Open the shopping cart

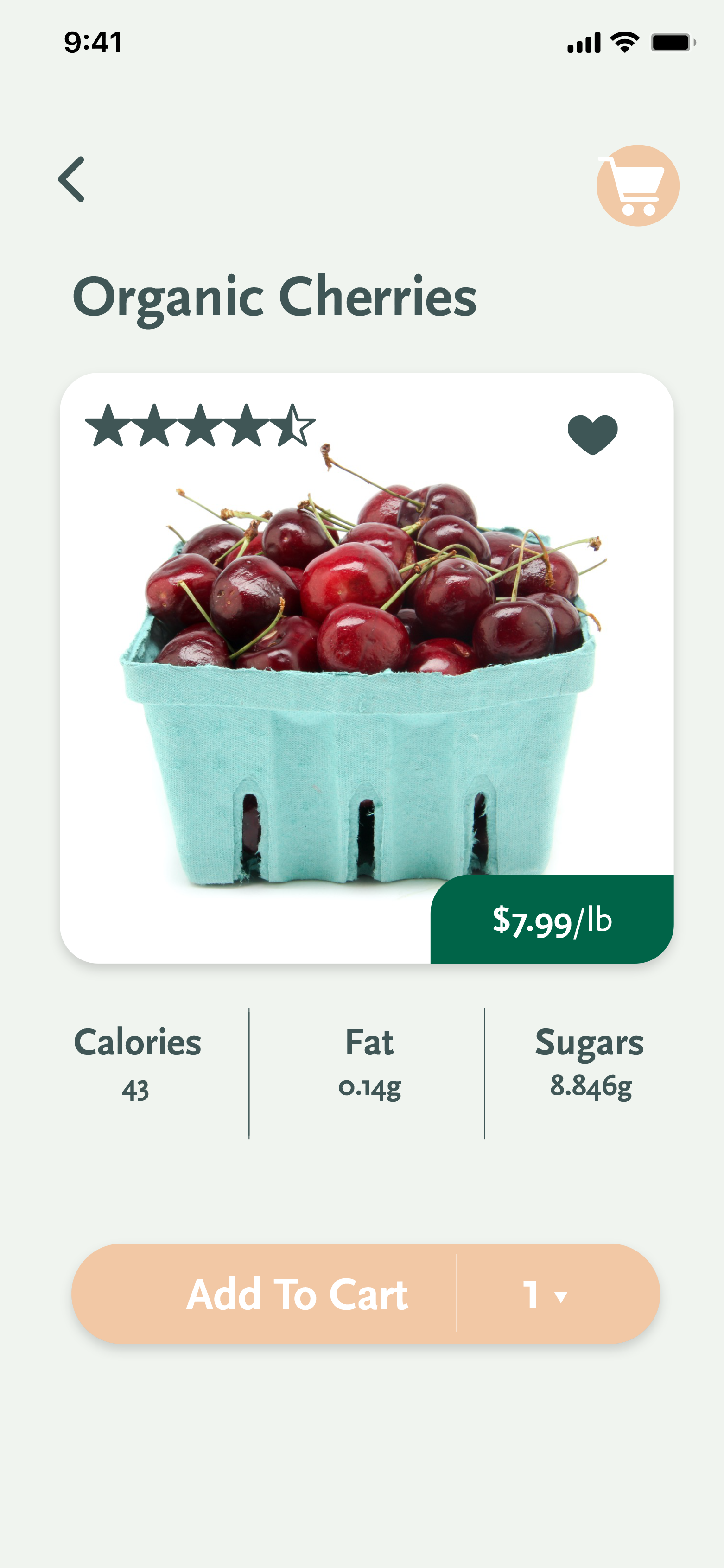click(x=637, y=186)
